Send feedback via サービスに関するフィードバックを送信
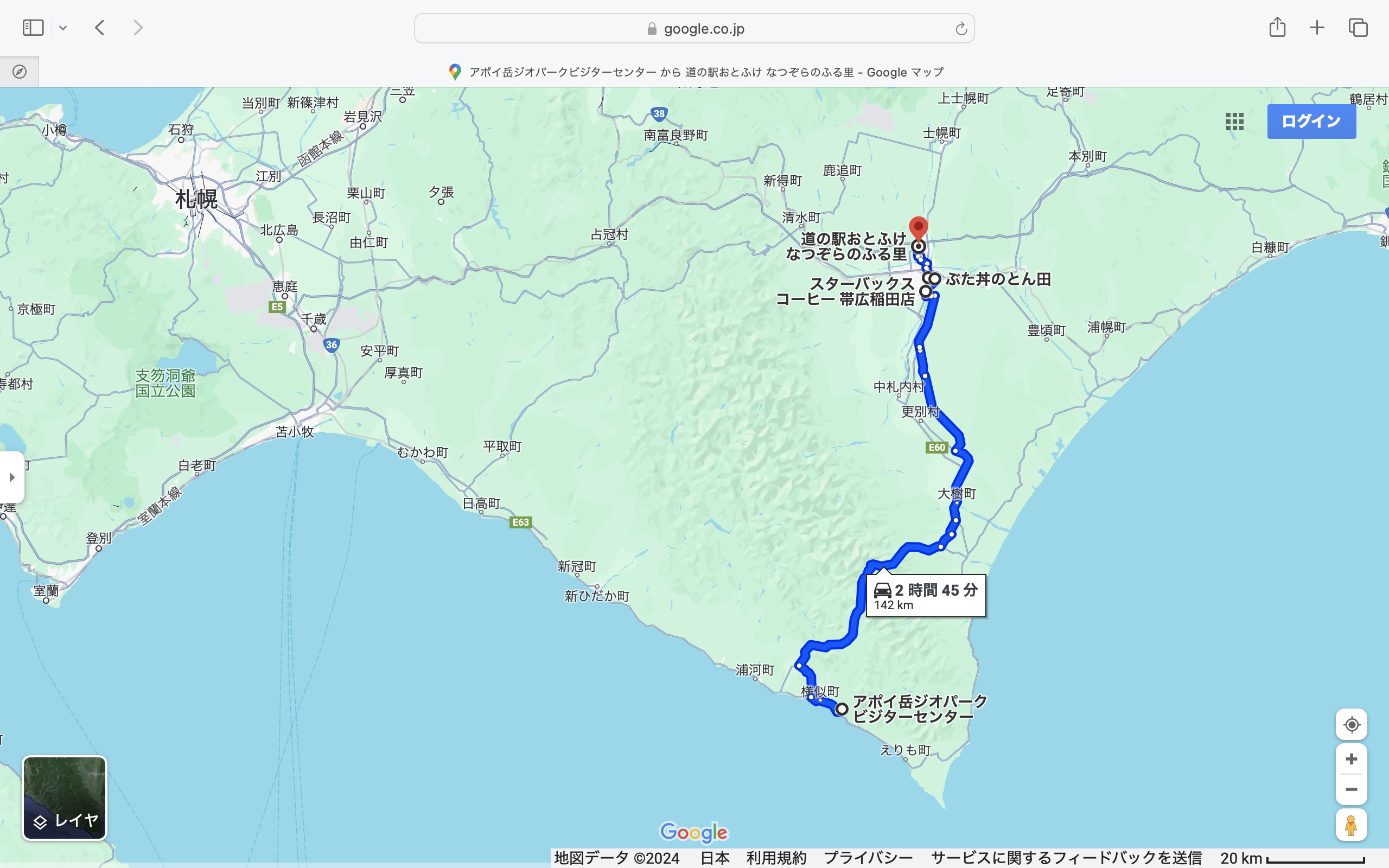 coord(1066,858)
